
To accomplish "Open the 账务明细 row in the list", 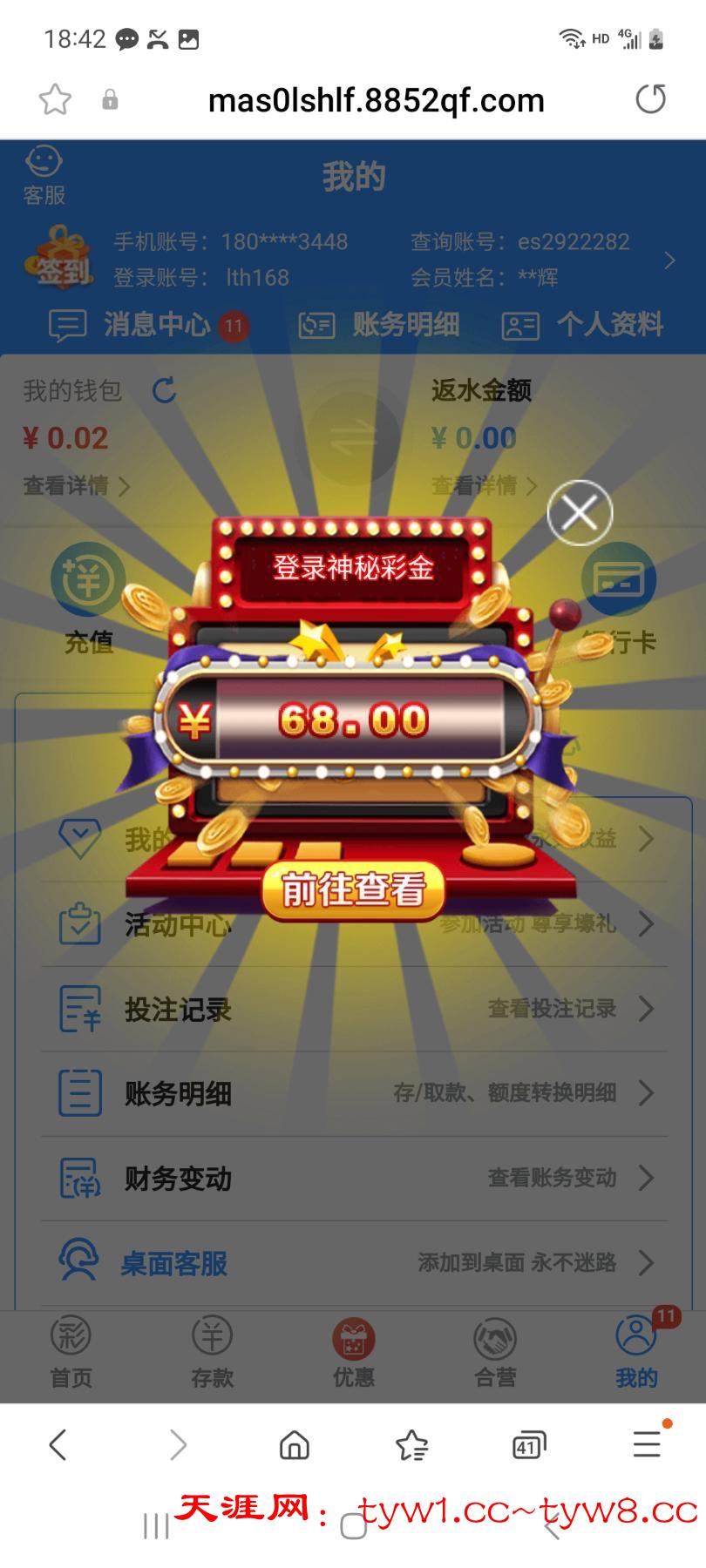I will pos(353,1093).
